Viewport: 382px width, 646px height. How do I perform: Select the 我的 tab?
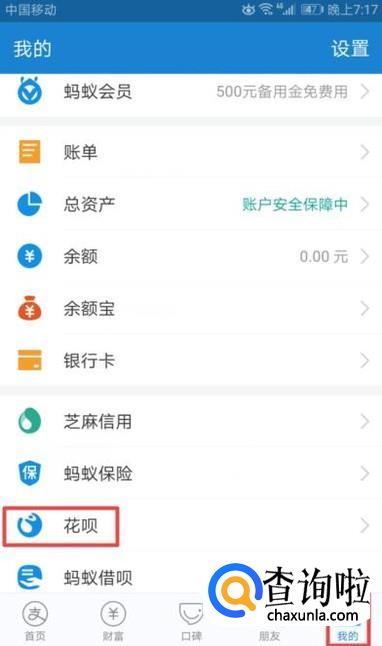(x=348, y=635)
